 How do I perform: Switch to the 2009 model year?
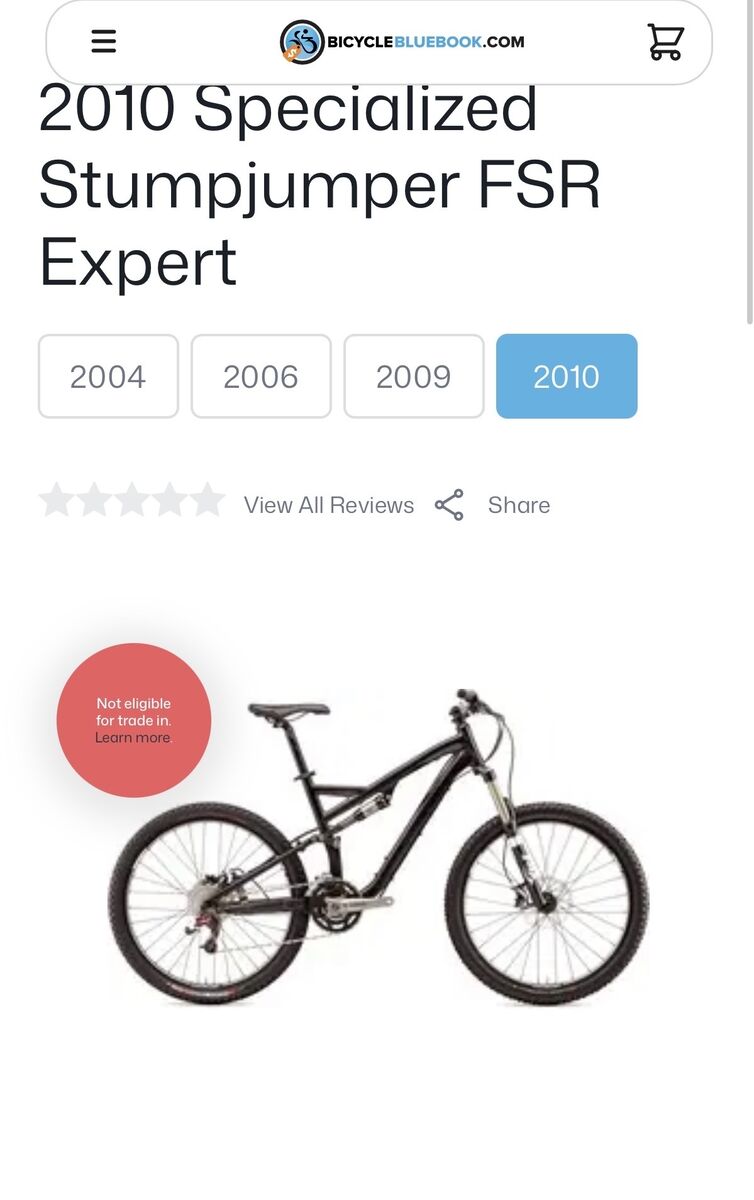[x=414, y=376]
